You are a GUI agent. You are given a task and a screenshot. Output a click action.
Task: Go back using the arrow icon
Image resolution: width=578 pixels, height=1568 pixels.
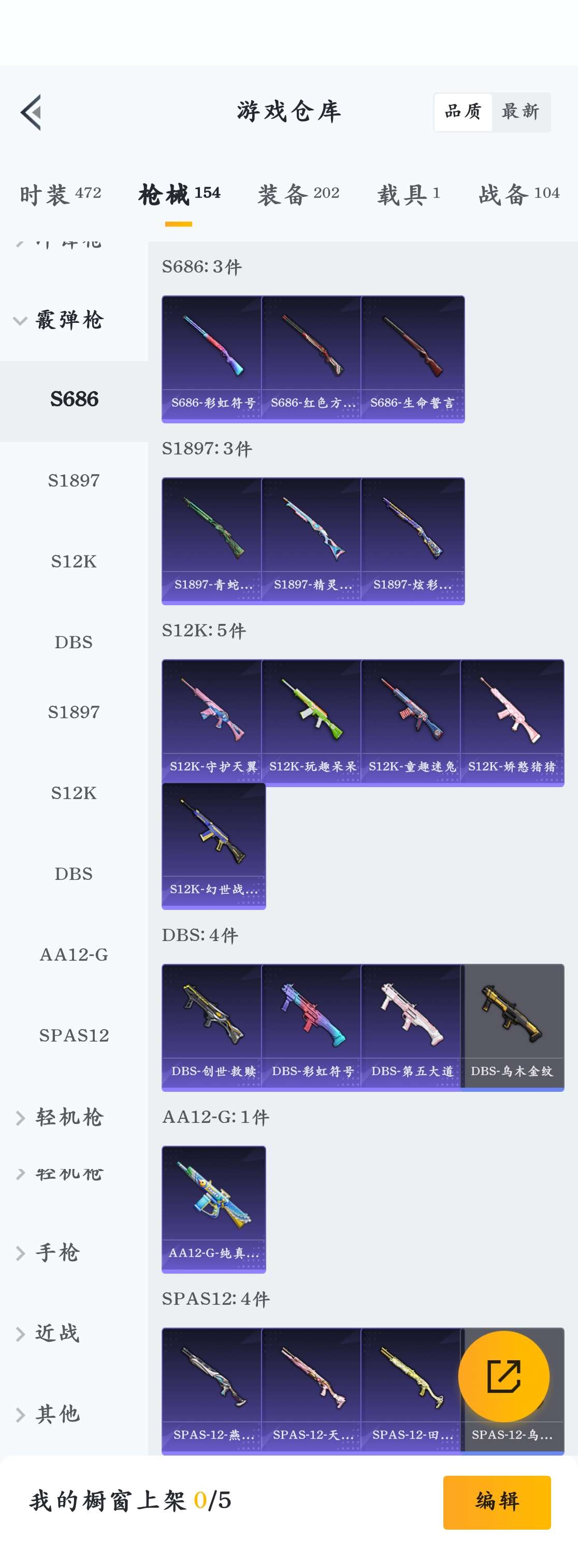pos(31,112)
